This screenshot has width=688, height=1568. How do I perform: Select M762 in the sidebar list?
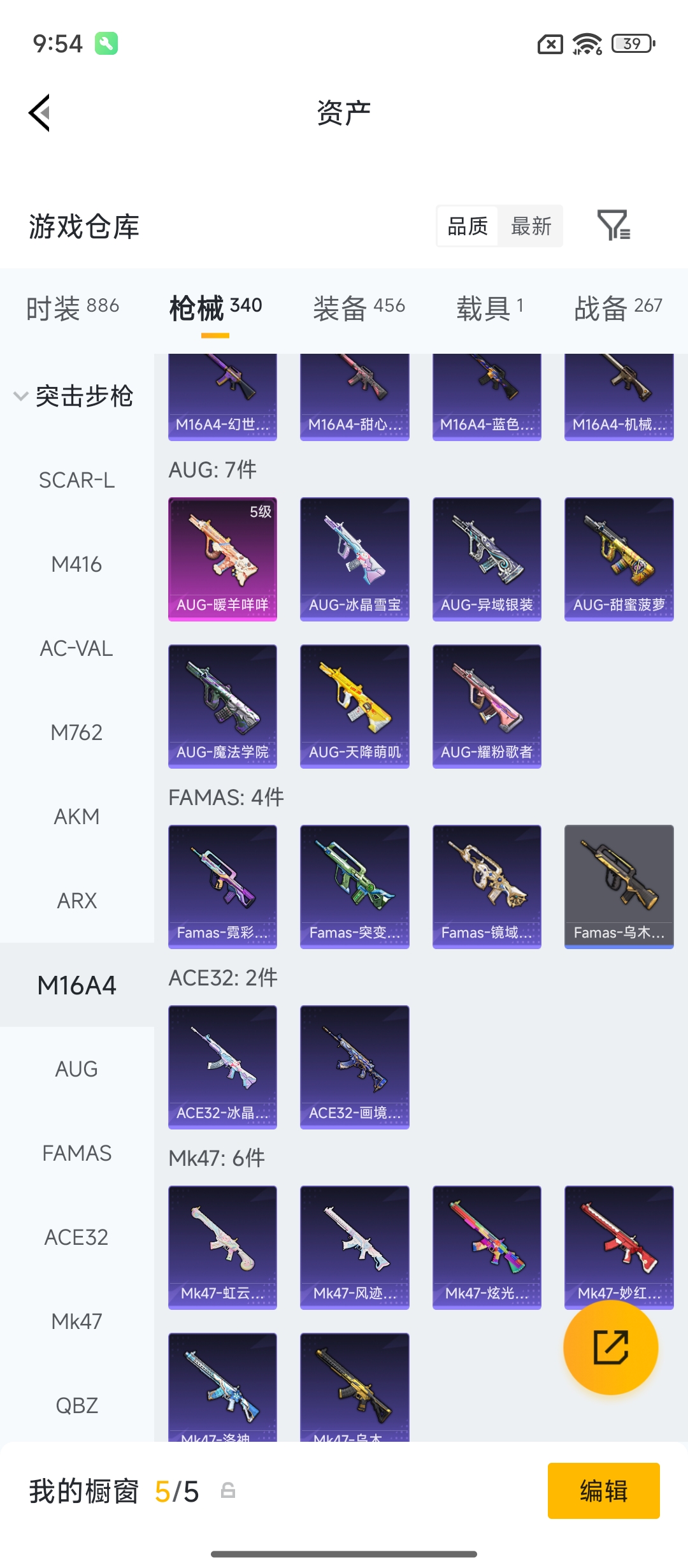point(76,732)
